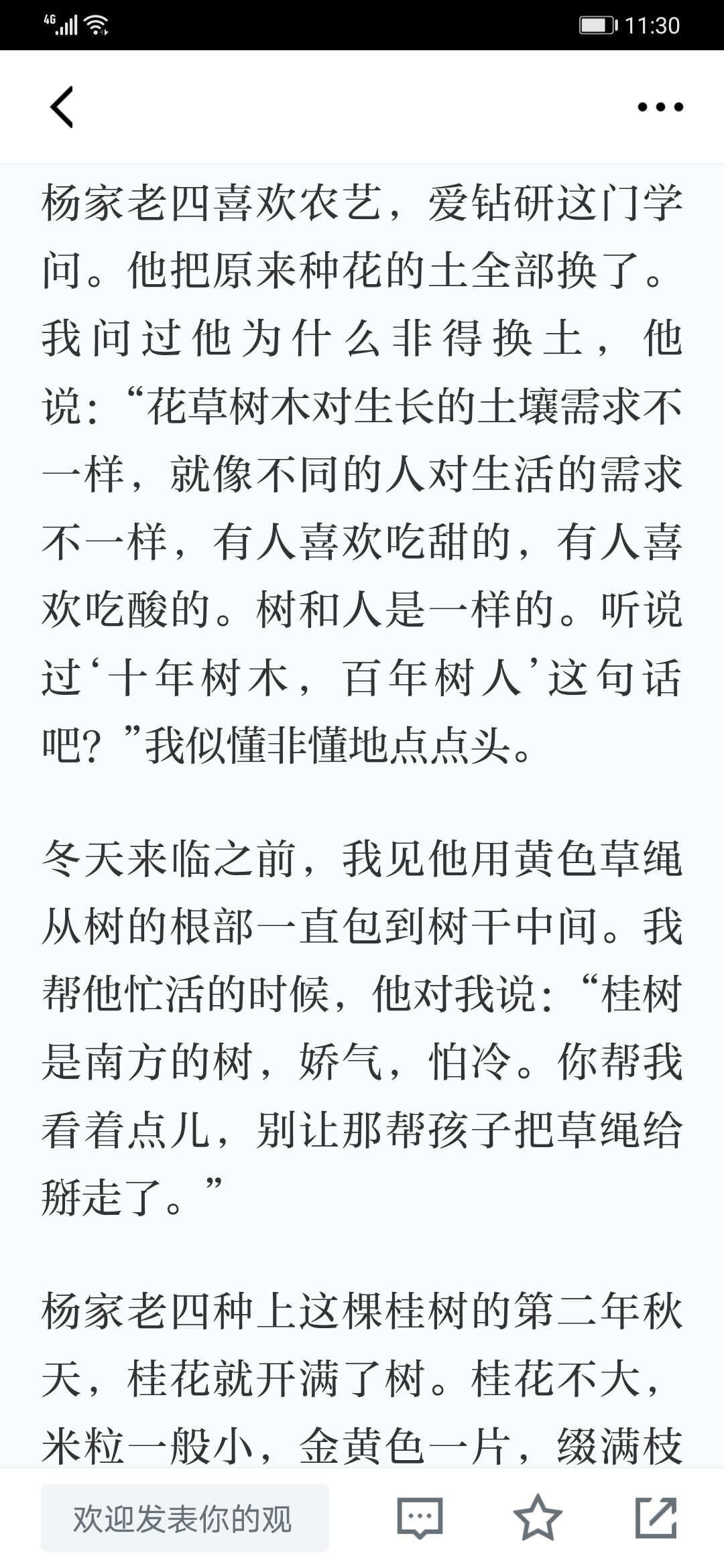Tap the comment box 欢迎发表你的观

pyautogui.click(x=185, y=1518)
